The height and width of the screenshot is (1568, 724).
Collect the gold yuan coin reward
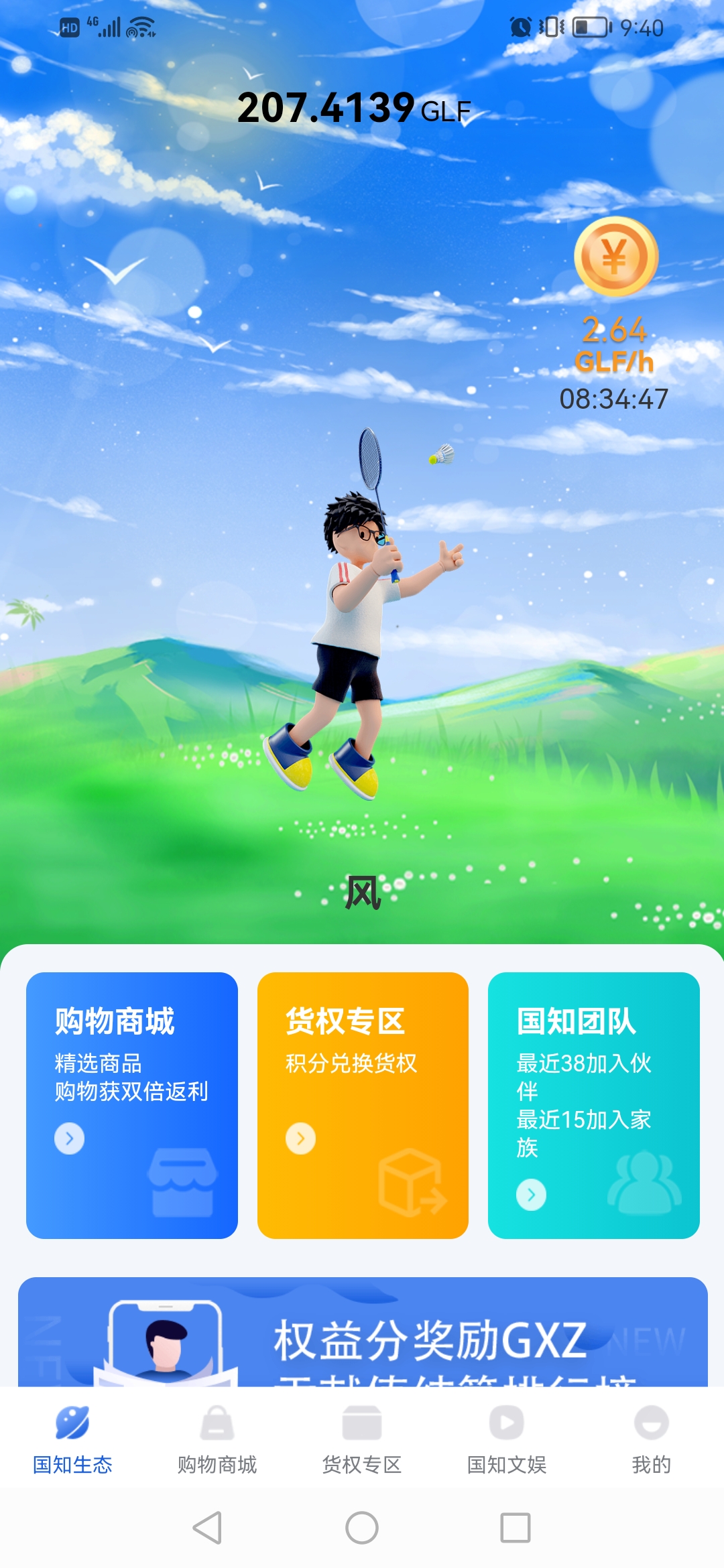pyautogui.click(x=615, y=257)
